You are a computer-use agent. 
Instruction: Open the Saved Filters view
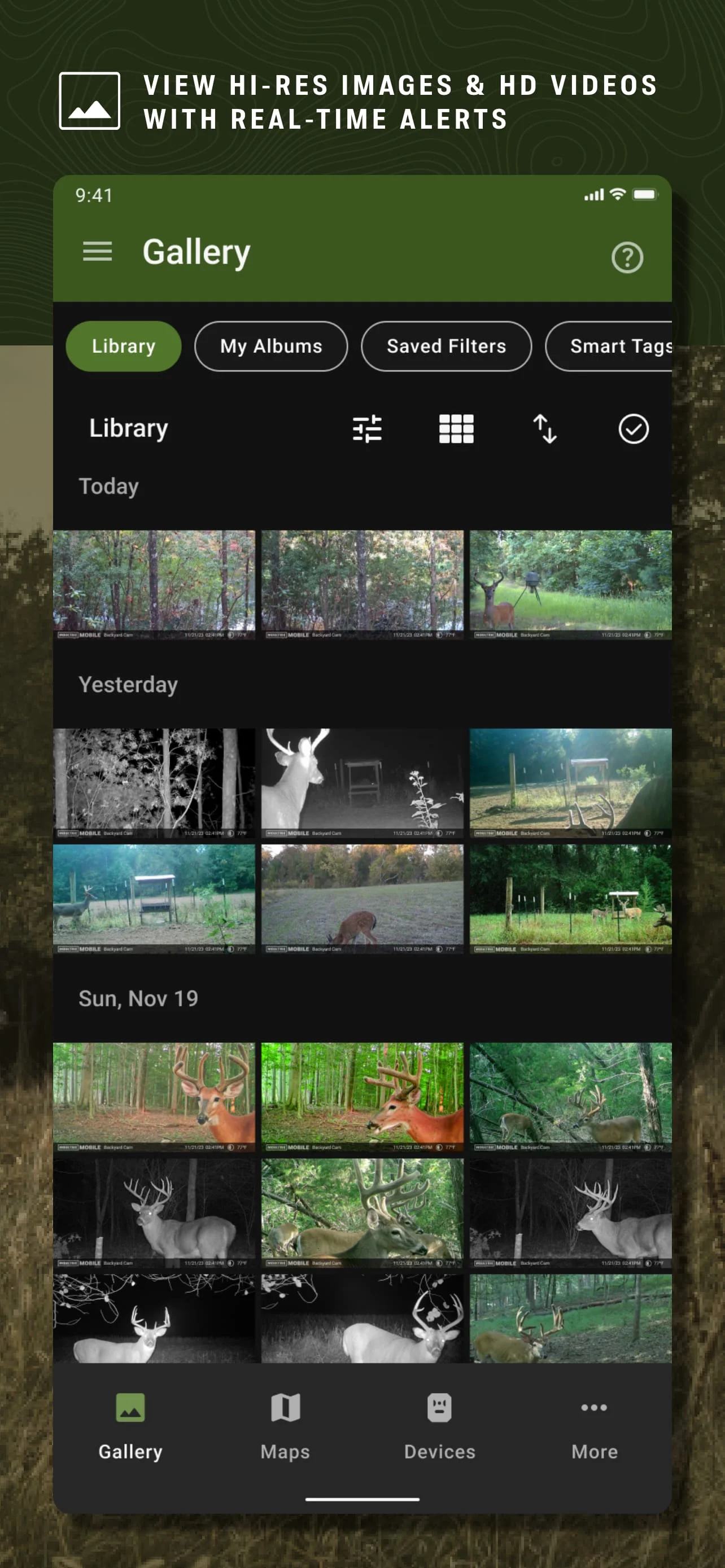point(446,346)
